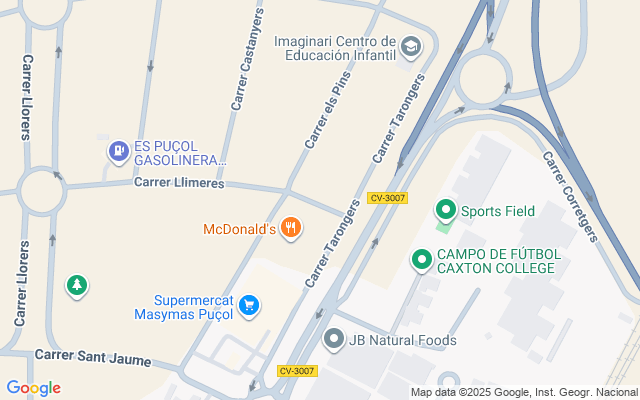Open the McDonald's restaurant pin
The width and height of the screenshot is (640, 400).
pos(291,228)
